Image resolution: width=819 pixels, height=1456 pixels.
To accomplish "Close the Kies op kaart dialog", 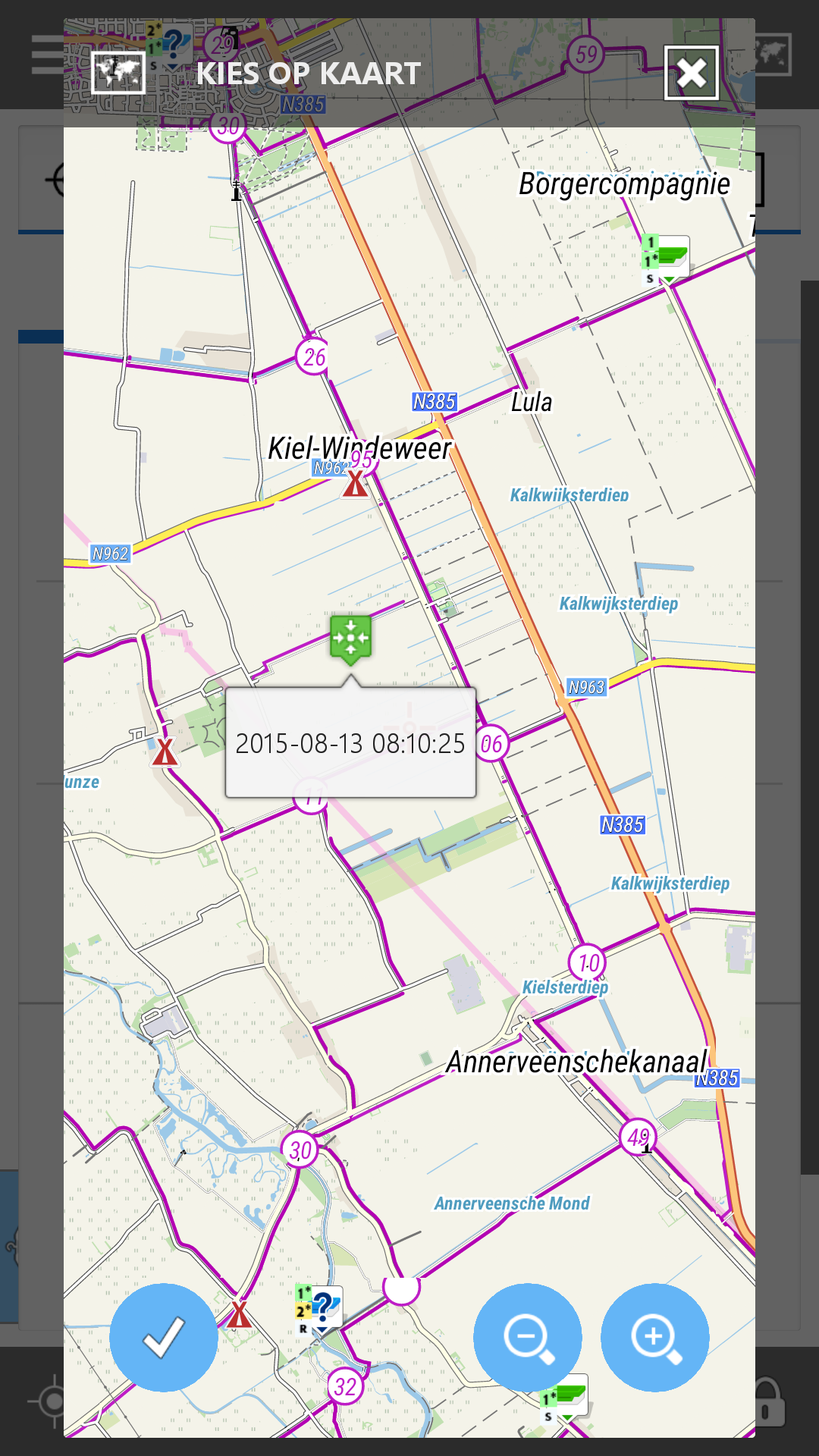I will pyautogui.click(x=691, y=74).
